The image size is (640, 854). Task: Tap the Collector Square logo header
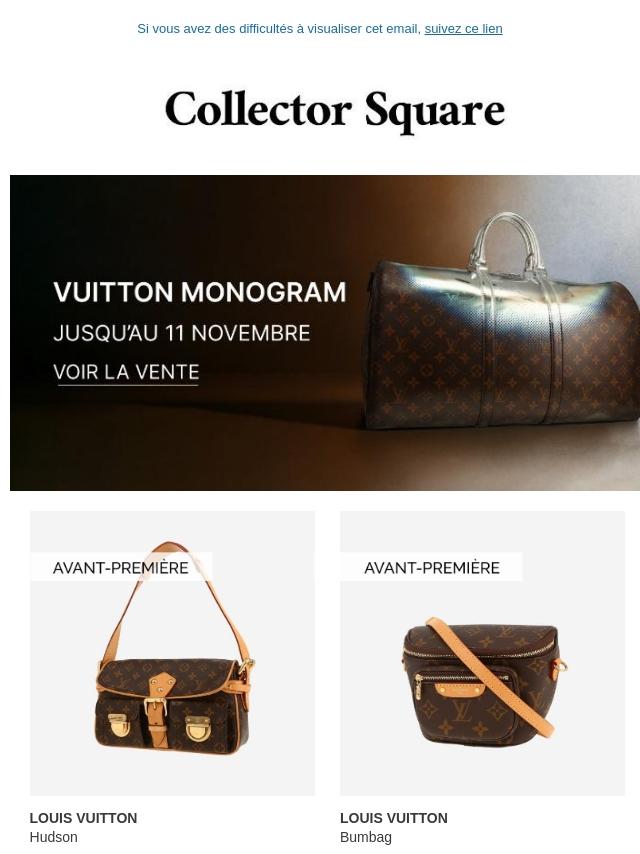click(334, 110)
